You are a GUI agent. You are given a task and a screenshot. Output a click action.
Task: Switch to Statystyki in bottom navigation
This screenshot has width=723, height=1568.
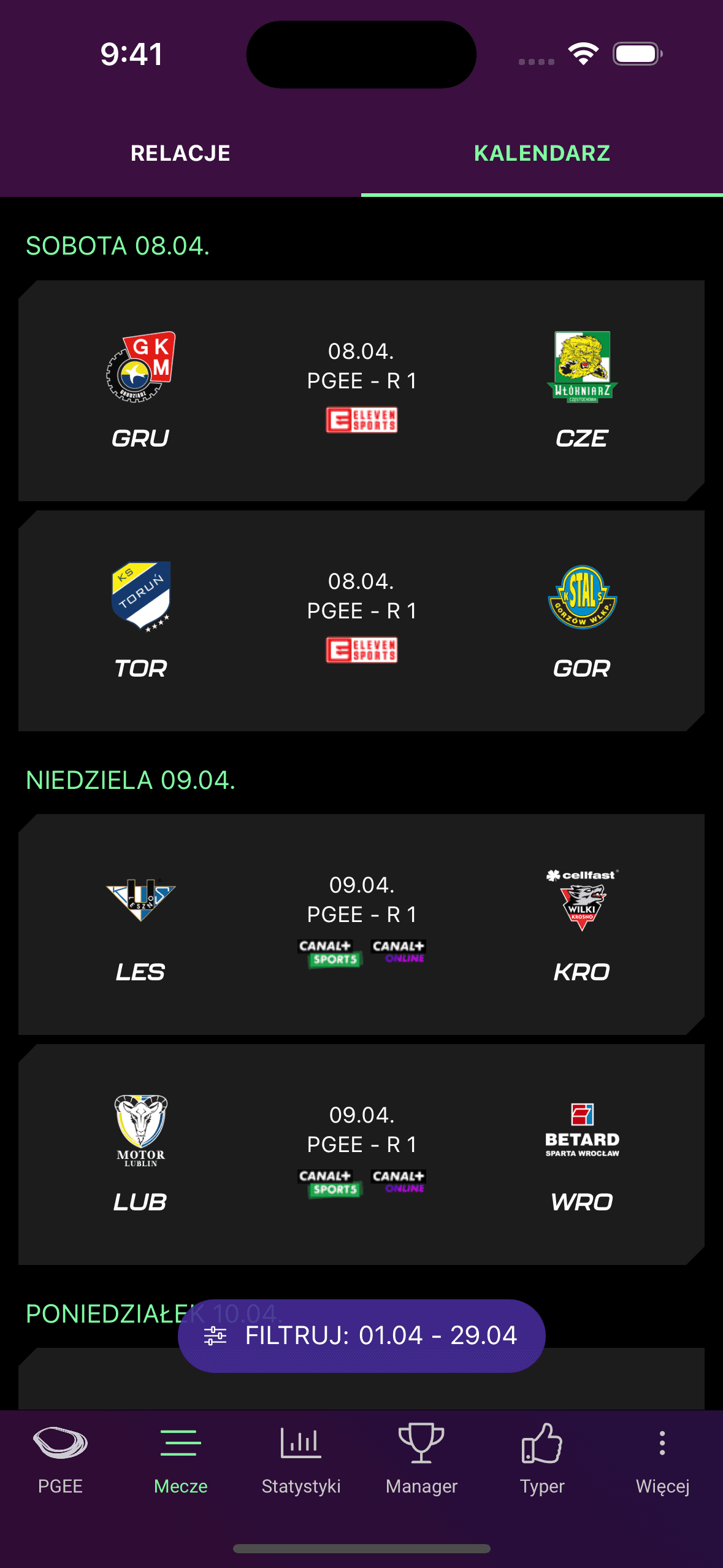tap(301, 1460)
